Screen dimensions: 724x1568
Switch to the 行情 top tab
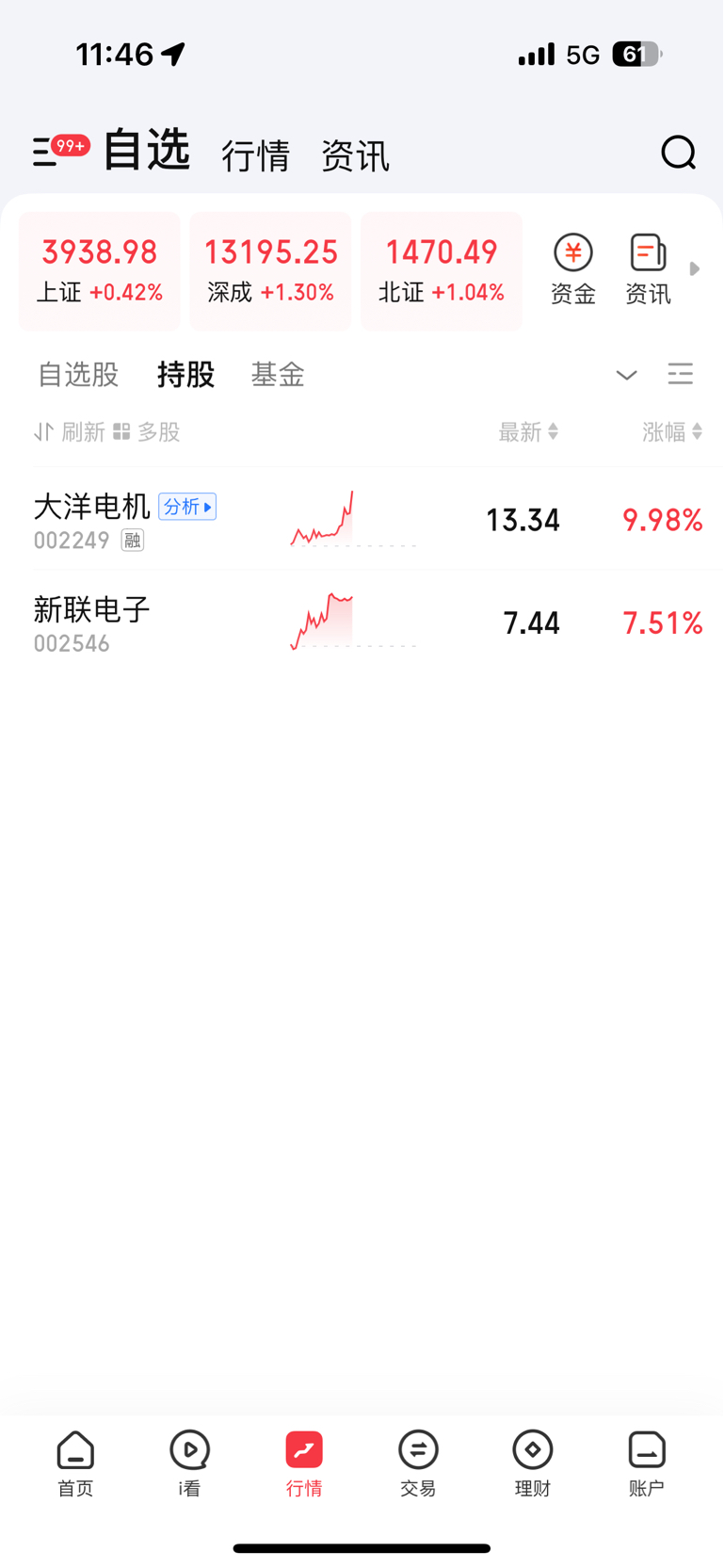pyautogui.click(x=255, y=155)
